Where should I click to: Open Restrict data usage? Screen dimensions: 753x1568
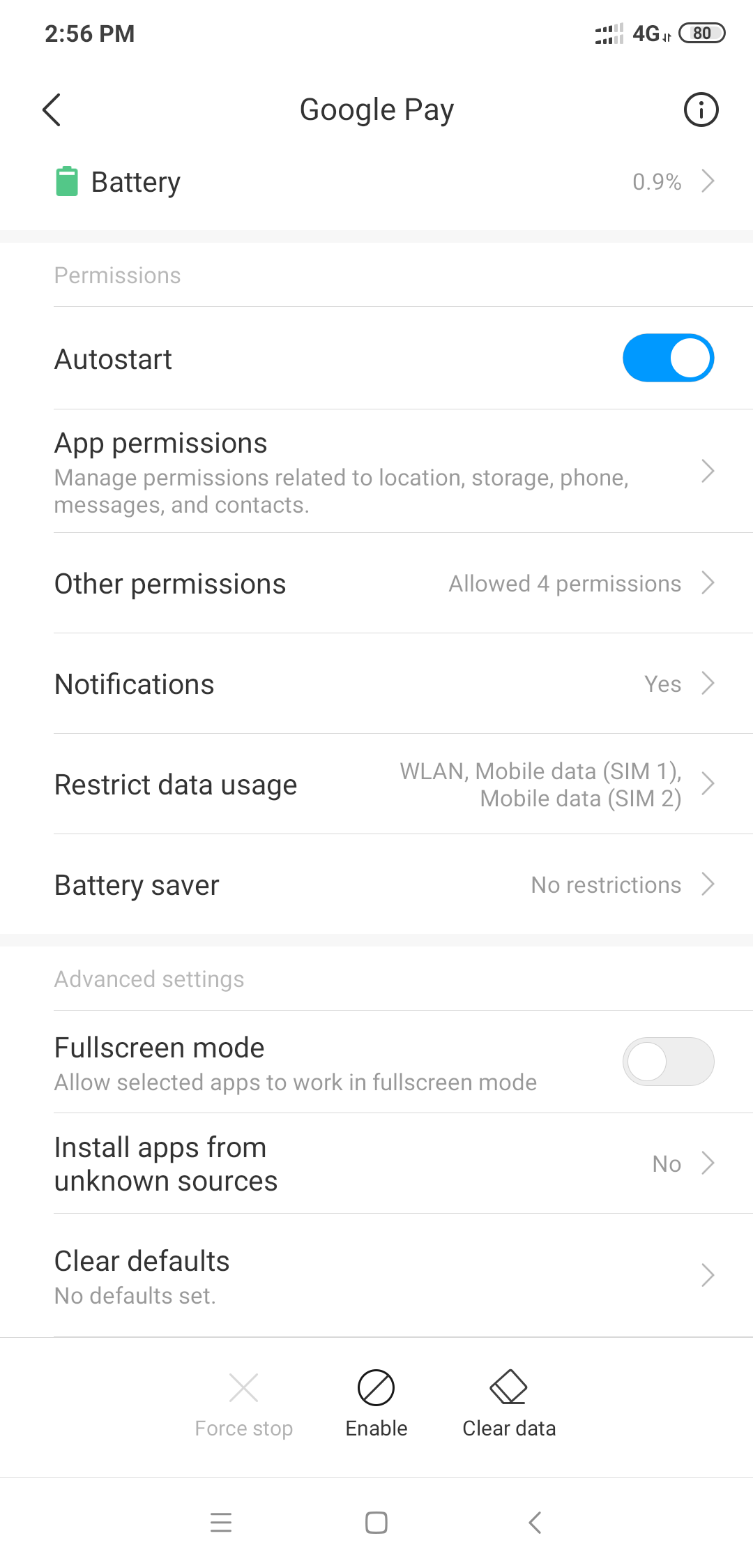[x=376, y=784]
